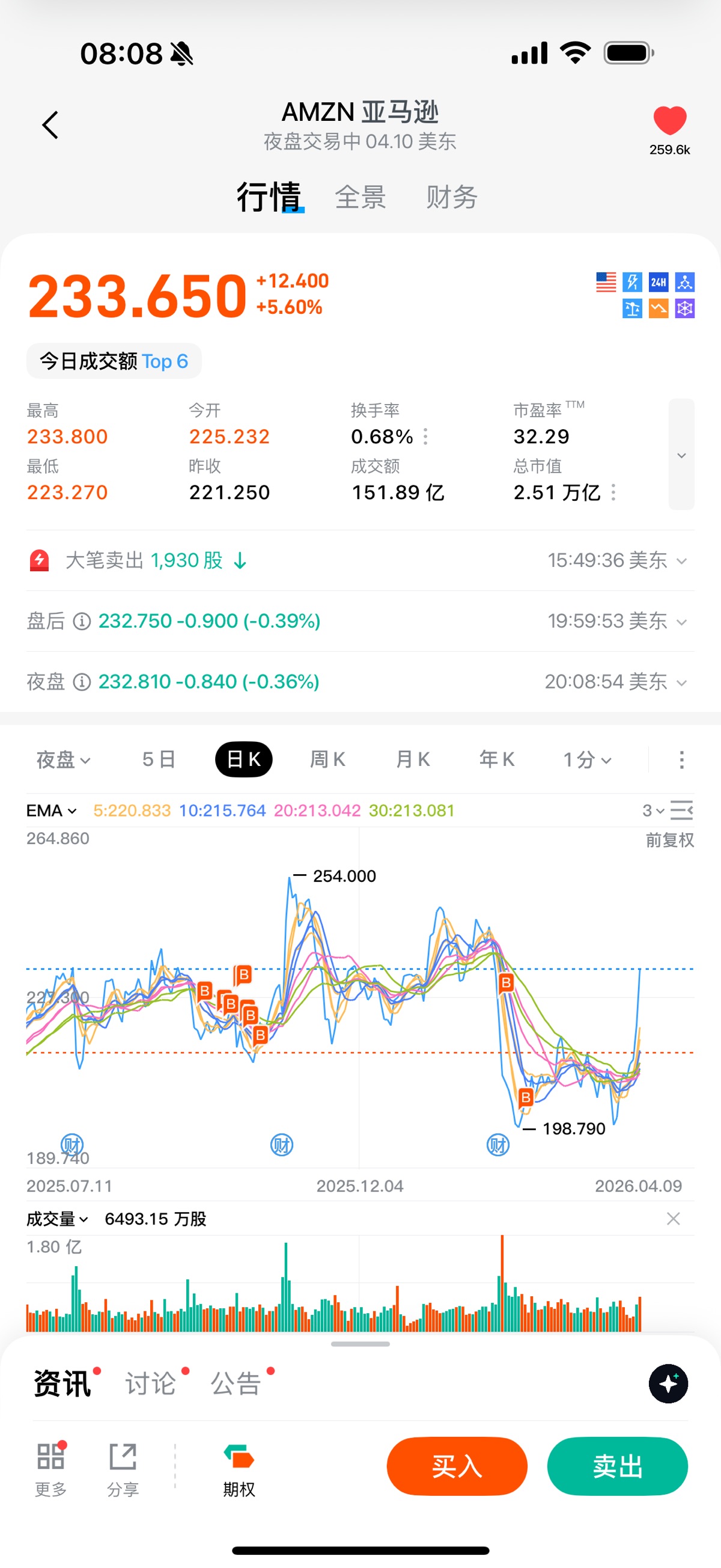Open the 1分 interval dropdown
The height and width of the screenshot is (1568, 721).
[586, 760]
